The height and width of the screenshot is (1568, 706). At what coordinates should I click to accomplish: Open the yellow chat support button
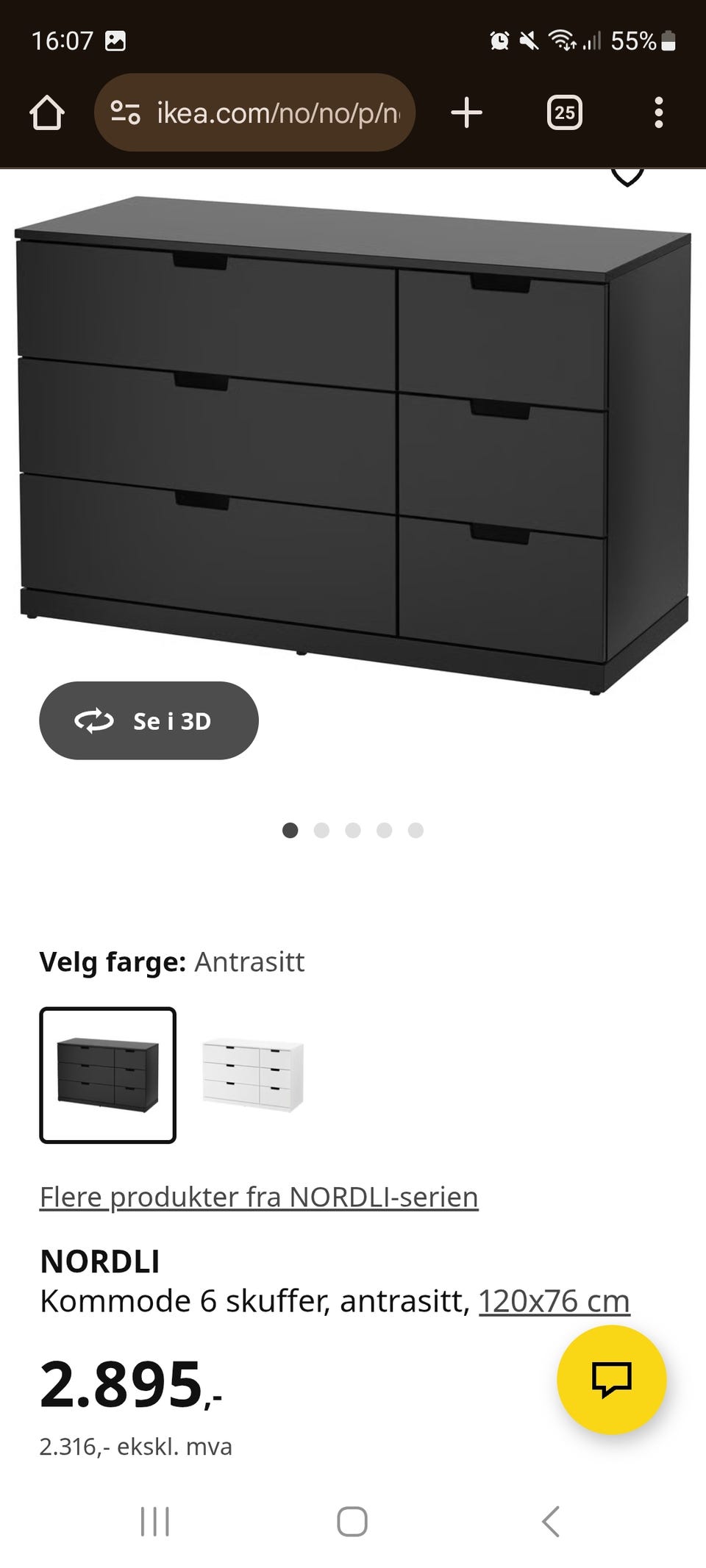[x=612, y=1380]
